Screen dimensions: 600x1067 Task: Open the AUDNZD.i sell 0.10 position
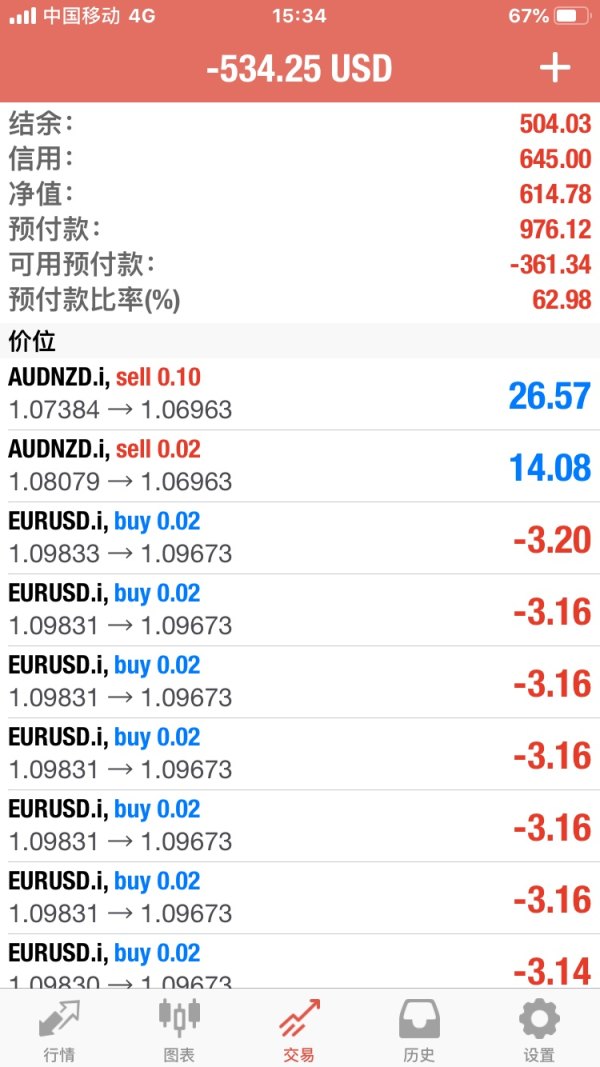(x=300, y=394)
